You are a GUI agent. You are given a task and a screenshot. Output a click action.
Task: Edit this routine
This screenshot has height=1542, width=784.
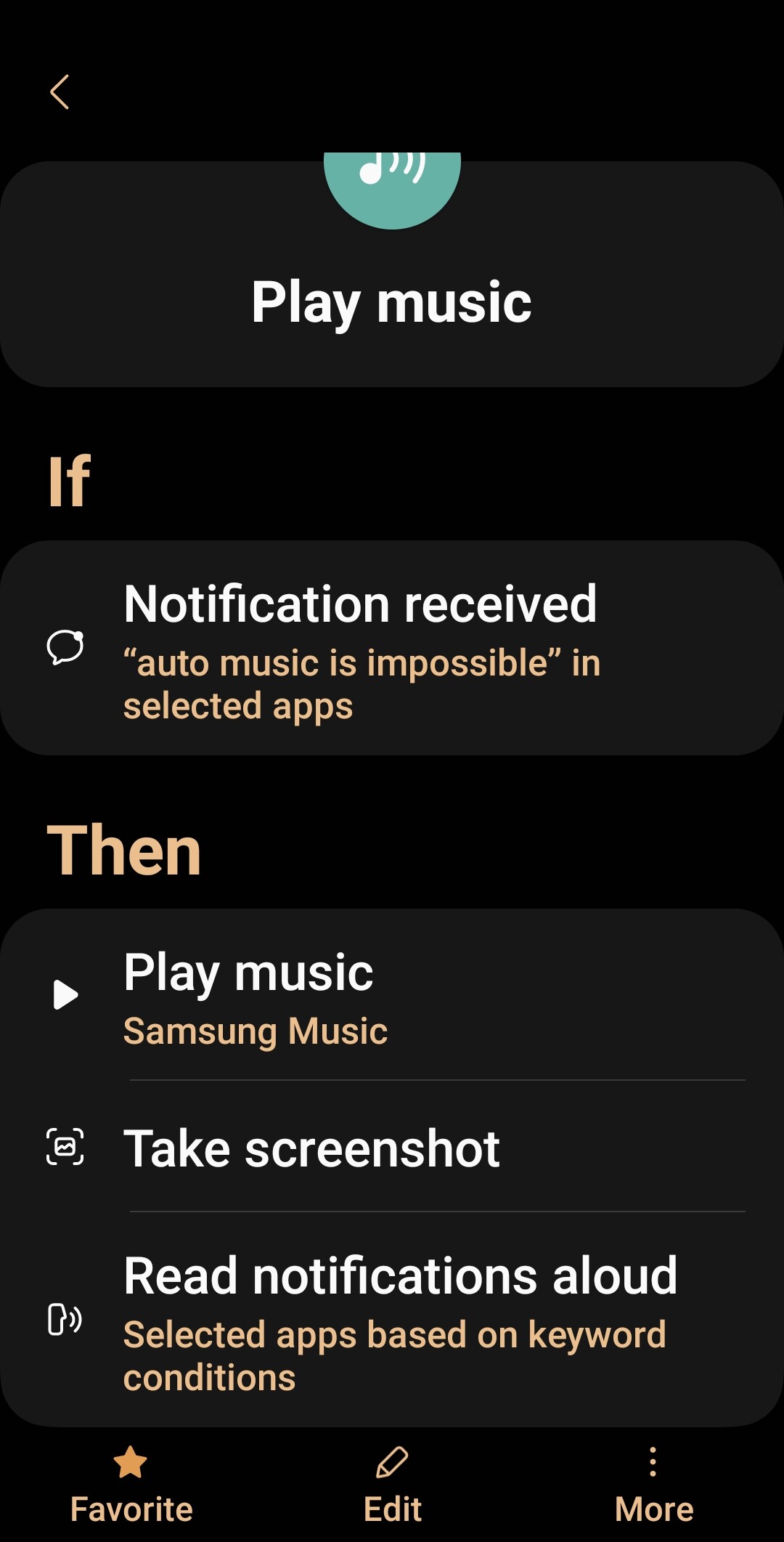tap(392, 1483)
